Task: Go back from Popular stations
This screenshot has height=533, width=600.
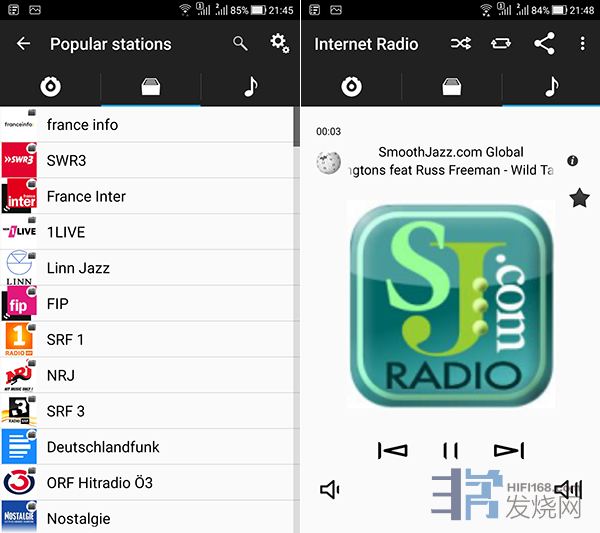Action: pyautogui.click(x=24, y=44)
